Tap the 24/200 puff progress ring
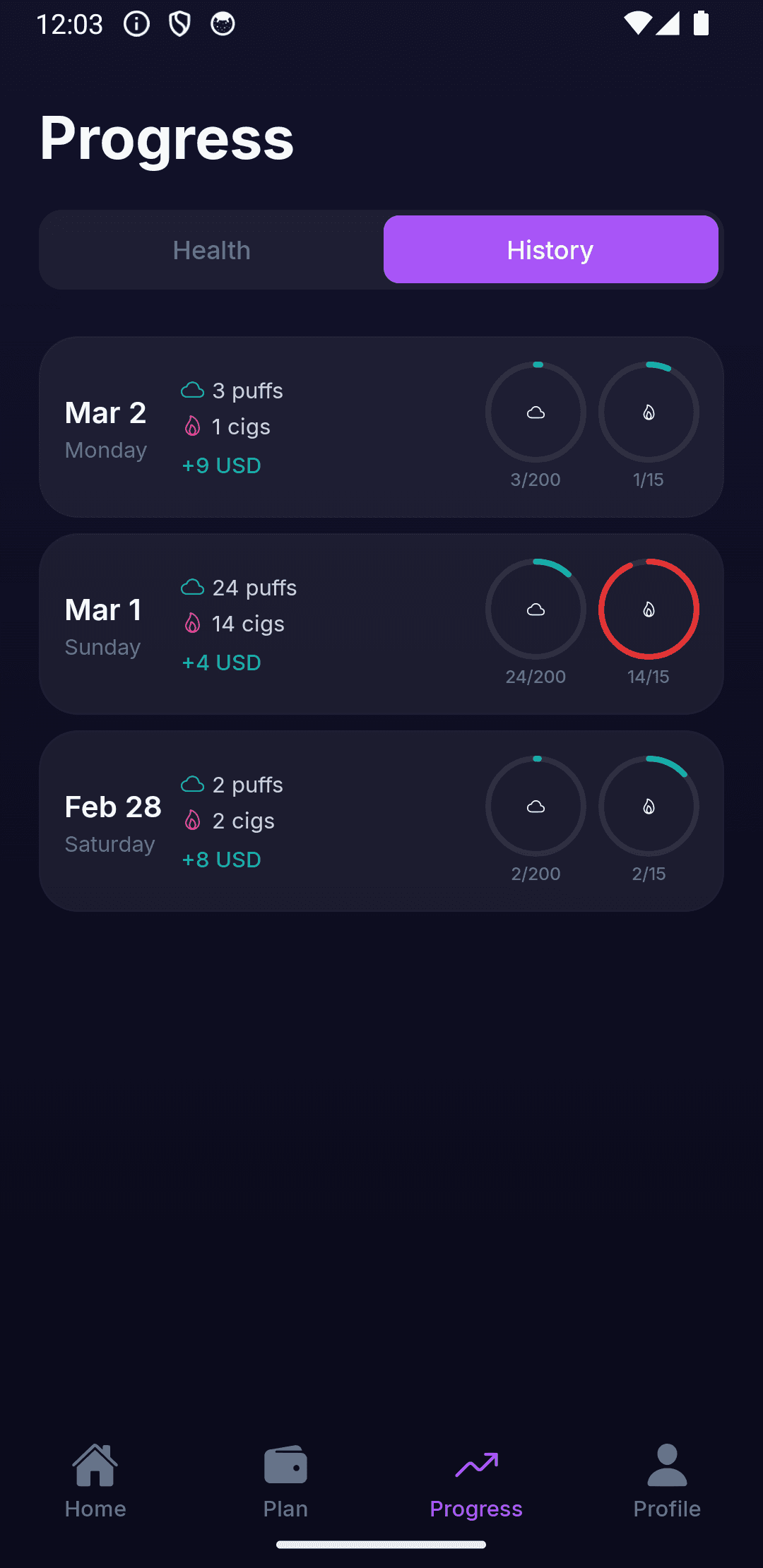The image size is (763, 1568). 536,609
